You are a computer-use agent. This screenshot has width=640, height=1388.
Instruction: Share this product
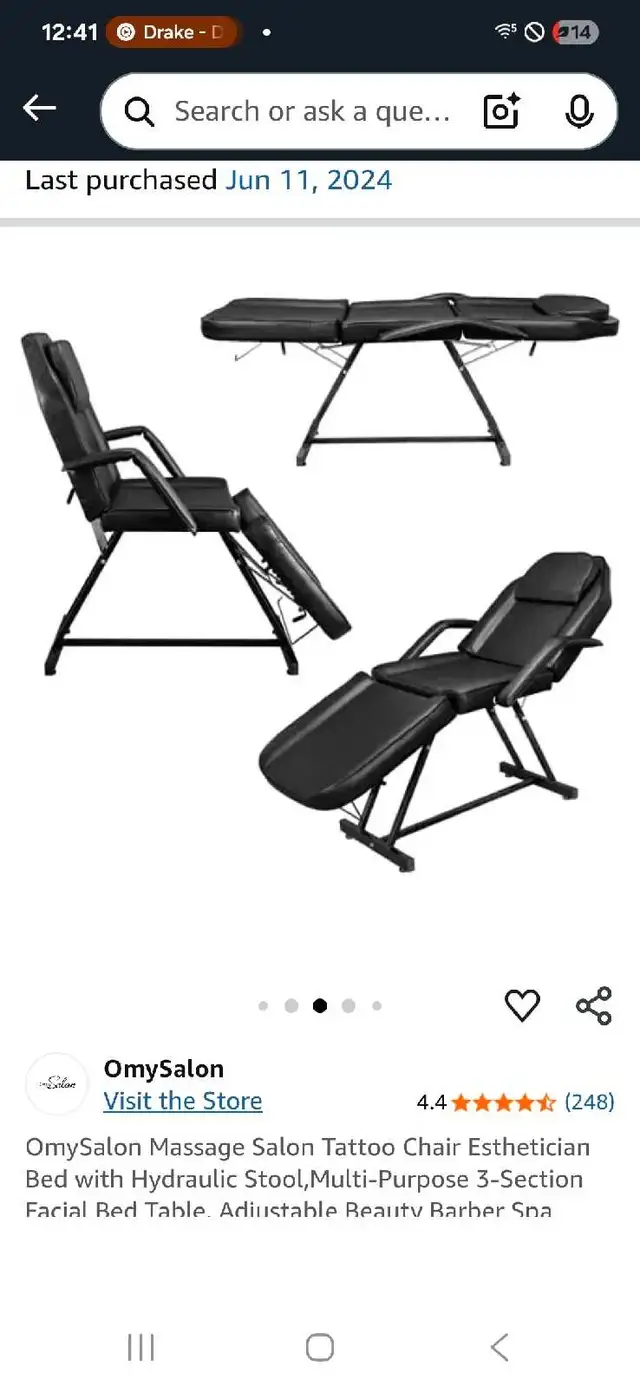pyautogui.click(x=594, y=1005)
